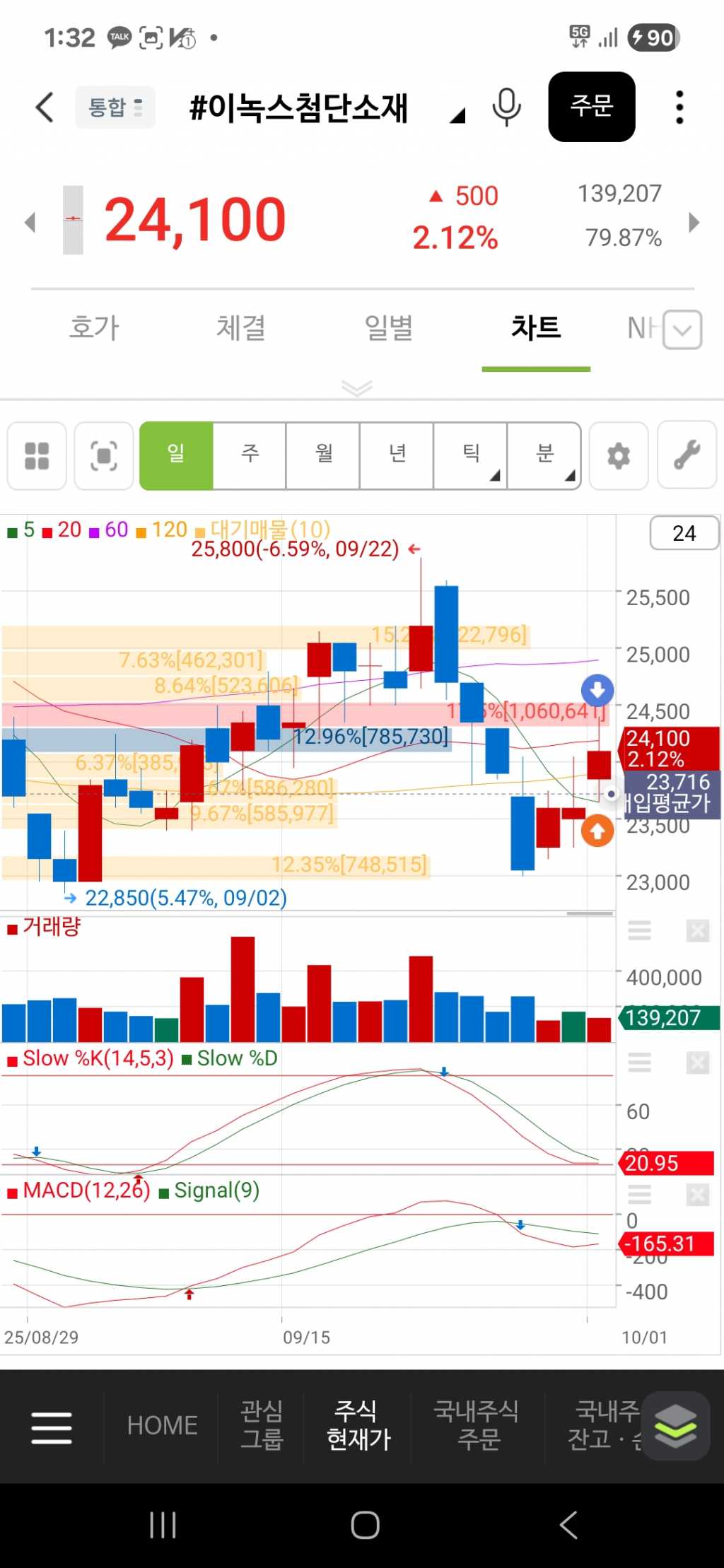
Task: Select the 년 yearly chart period
Action: (397, 455)
